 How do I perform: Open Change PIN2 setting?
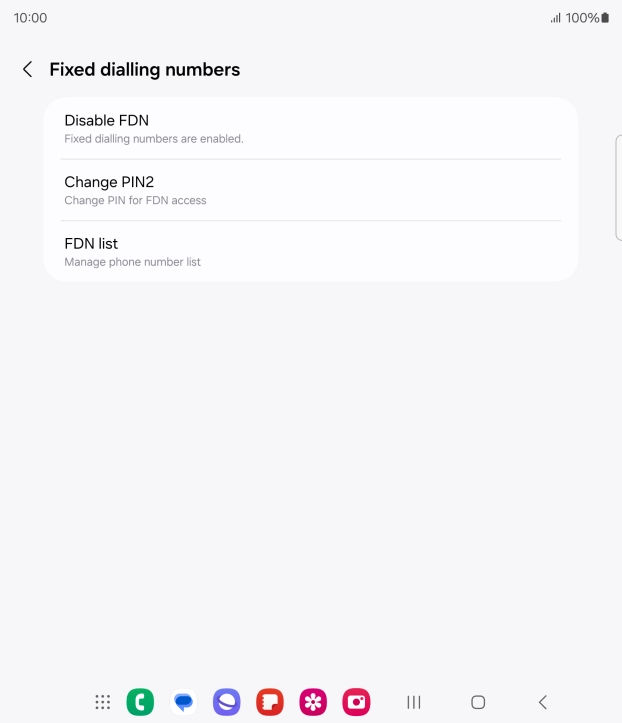[311, 190]
